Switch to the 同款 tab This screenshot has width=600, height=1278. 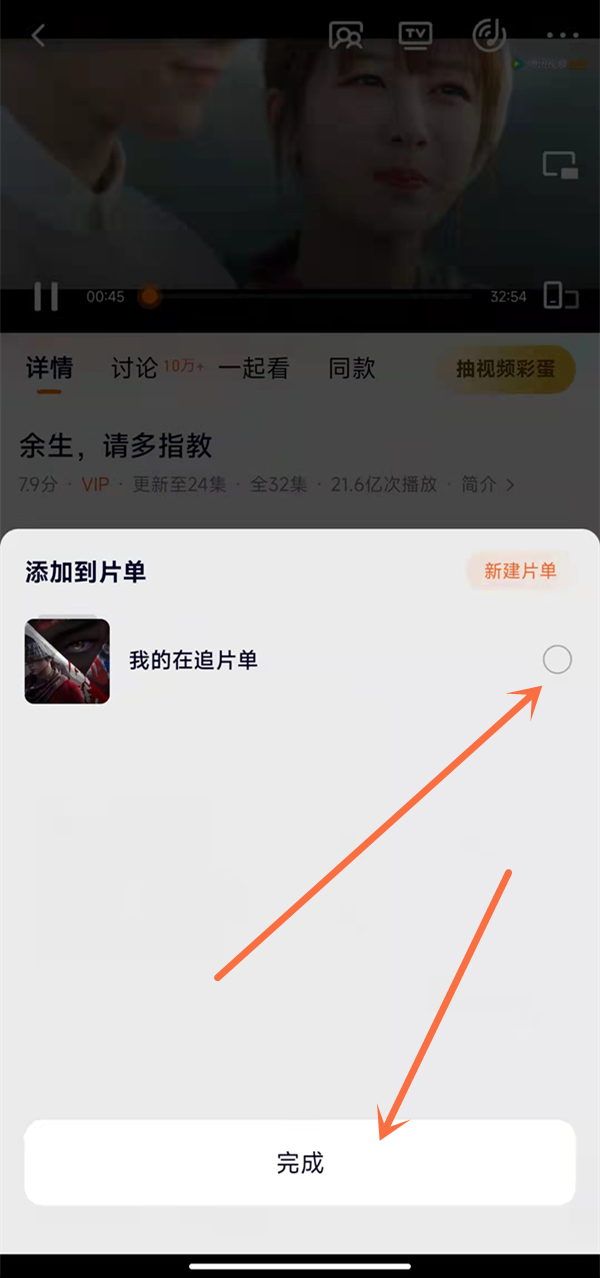[x=352, y=368]
